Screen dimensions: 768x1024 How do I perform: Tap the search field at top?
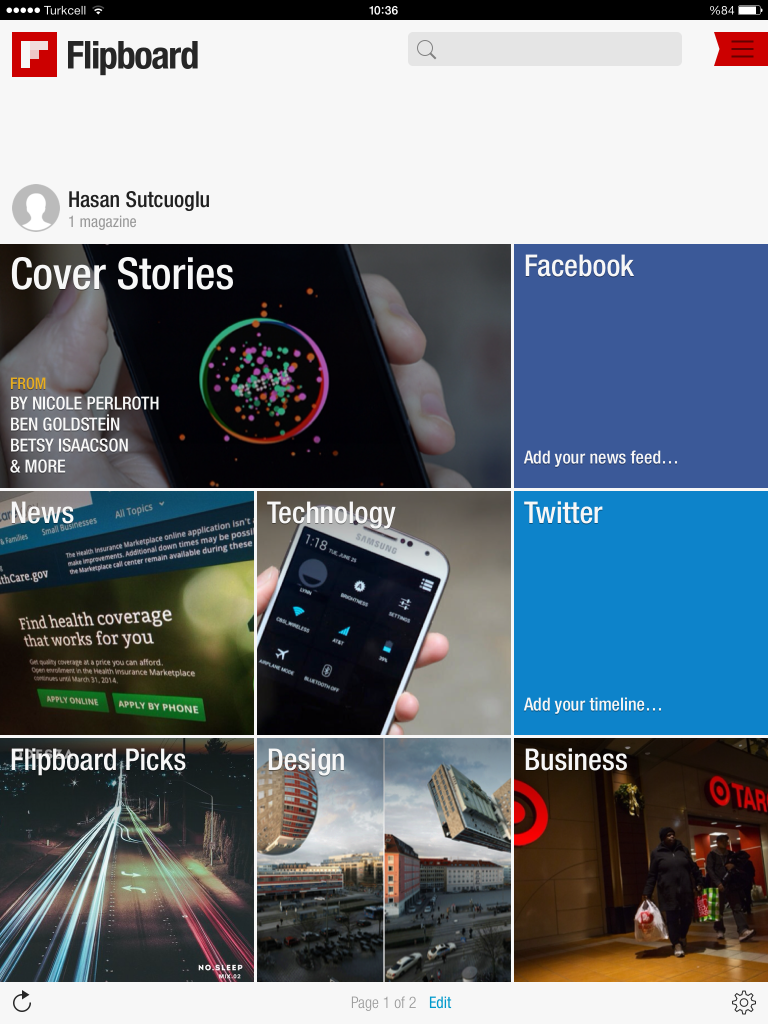(545, 49)
